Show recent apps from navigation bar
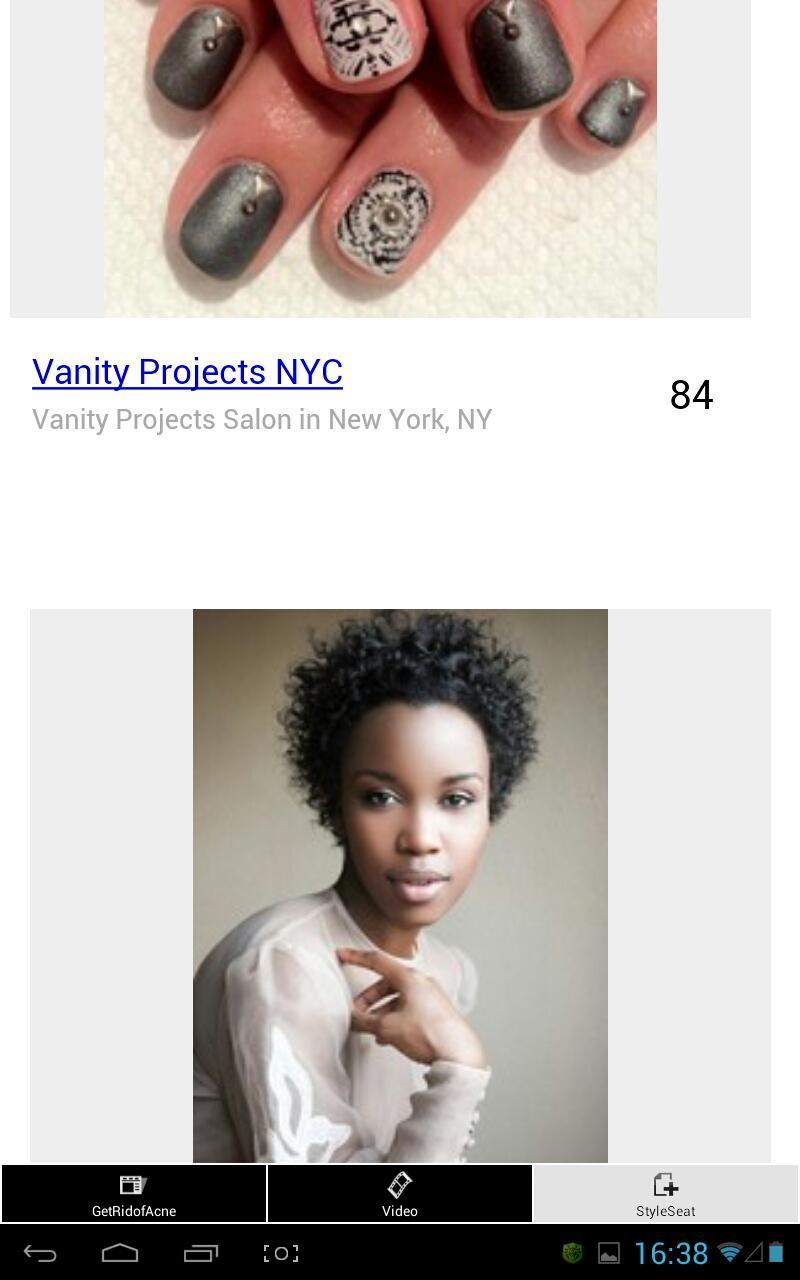Viewport: 800px width, 1280px height. 200,1253
